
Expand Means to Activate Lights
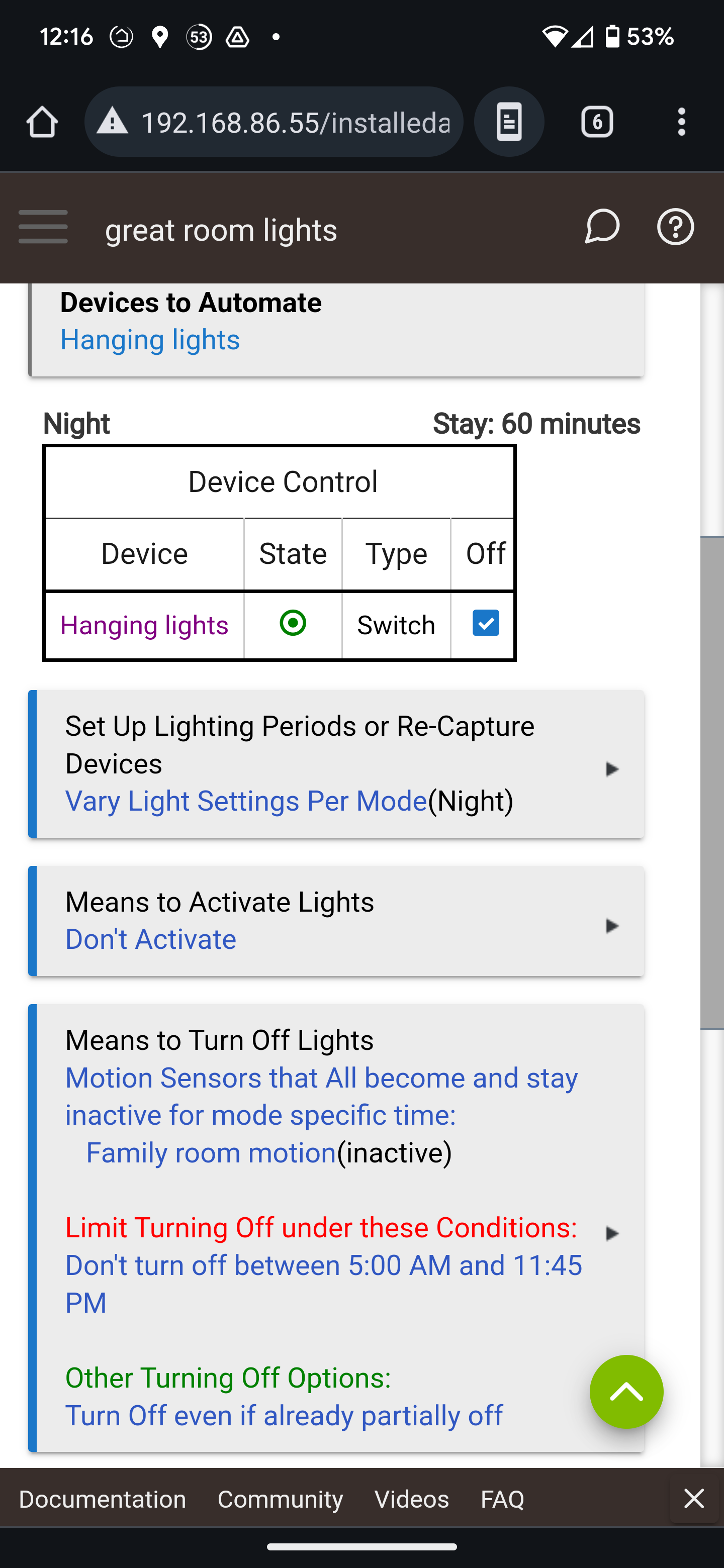point(336,920)
